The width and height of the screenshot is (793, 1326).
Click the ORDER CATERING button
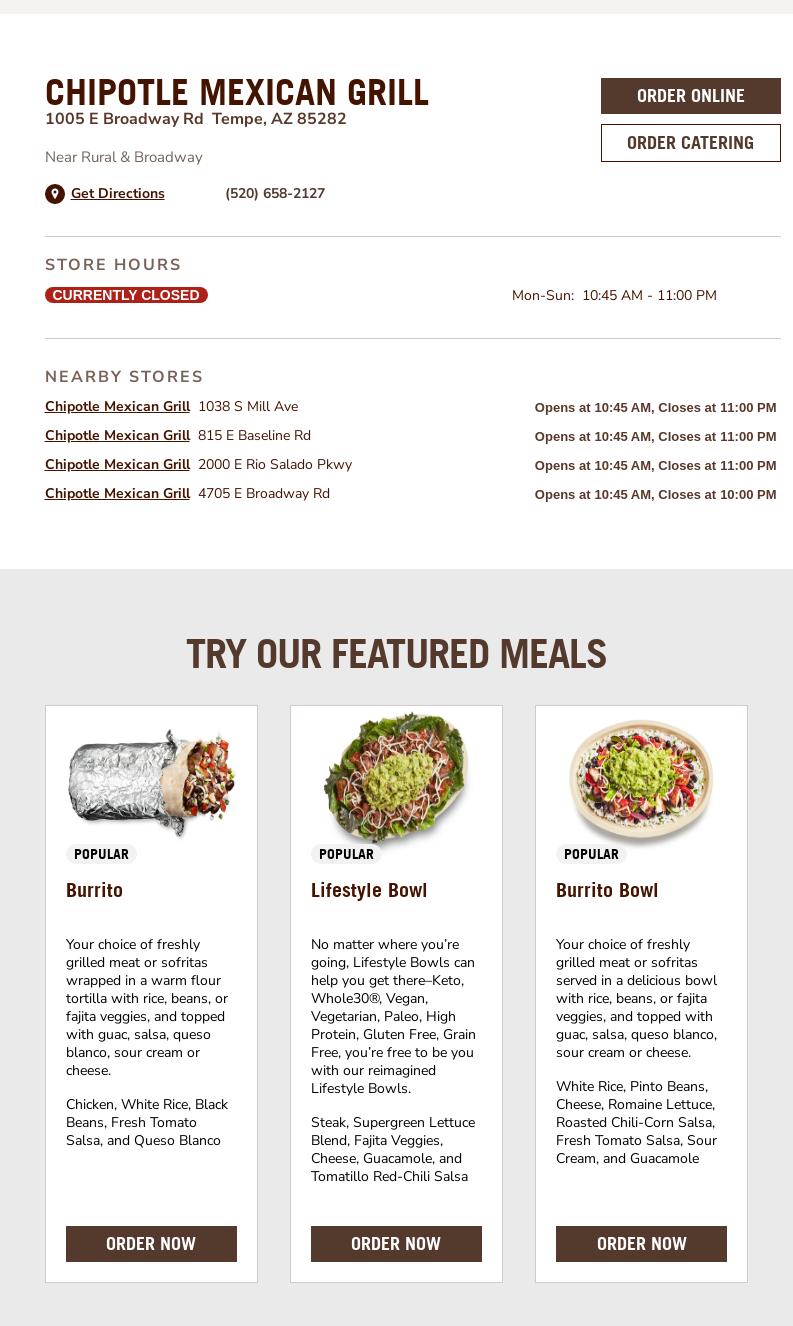690,142
